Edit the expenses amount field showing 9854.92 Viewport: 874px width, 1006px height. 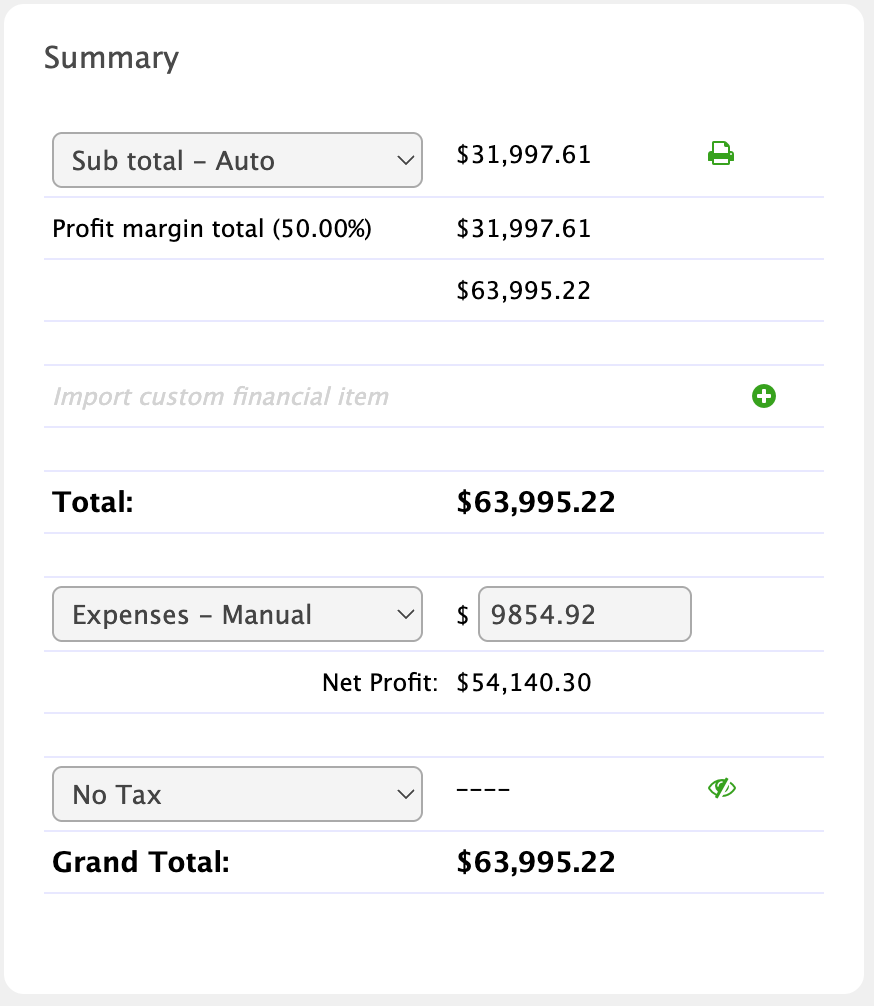(x=585, y=614)
